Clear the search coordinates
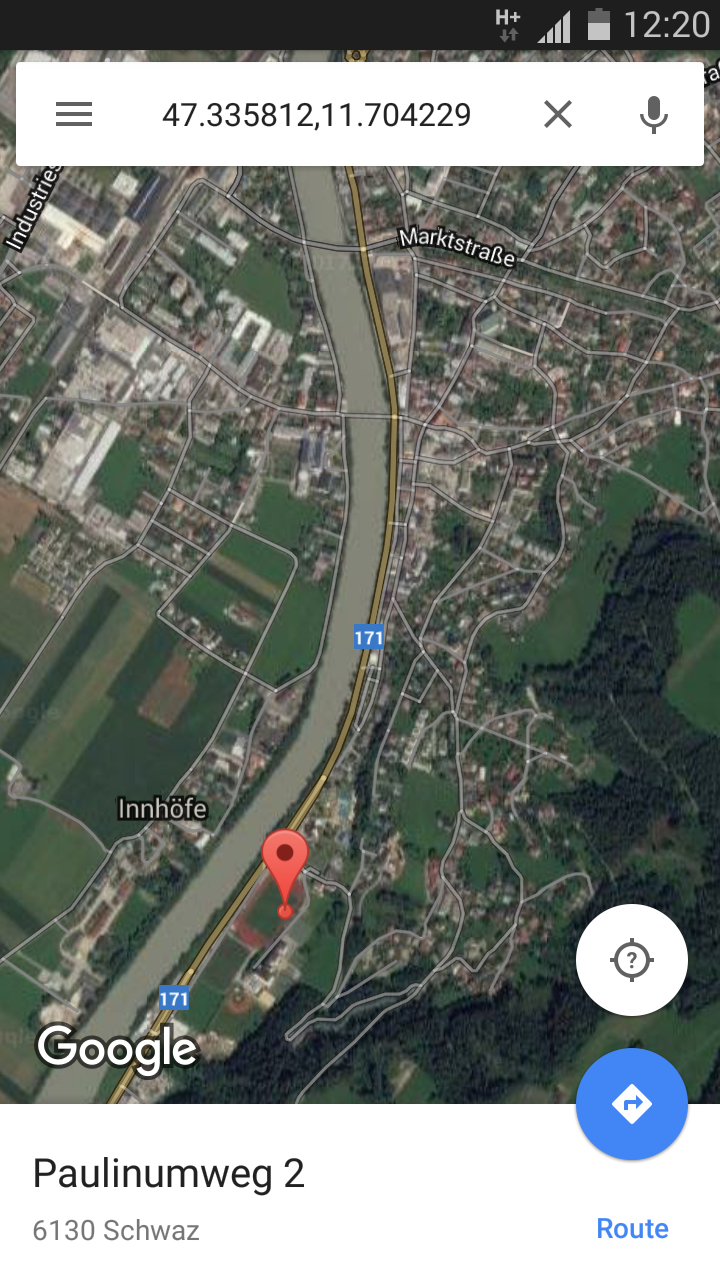The width and height of the screenshot is (720, 1280). click(x=558, y=115)
